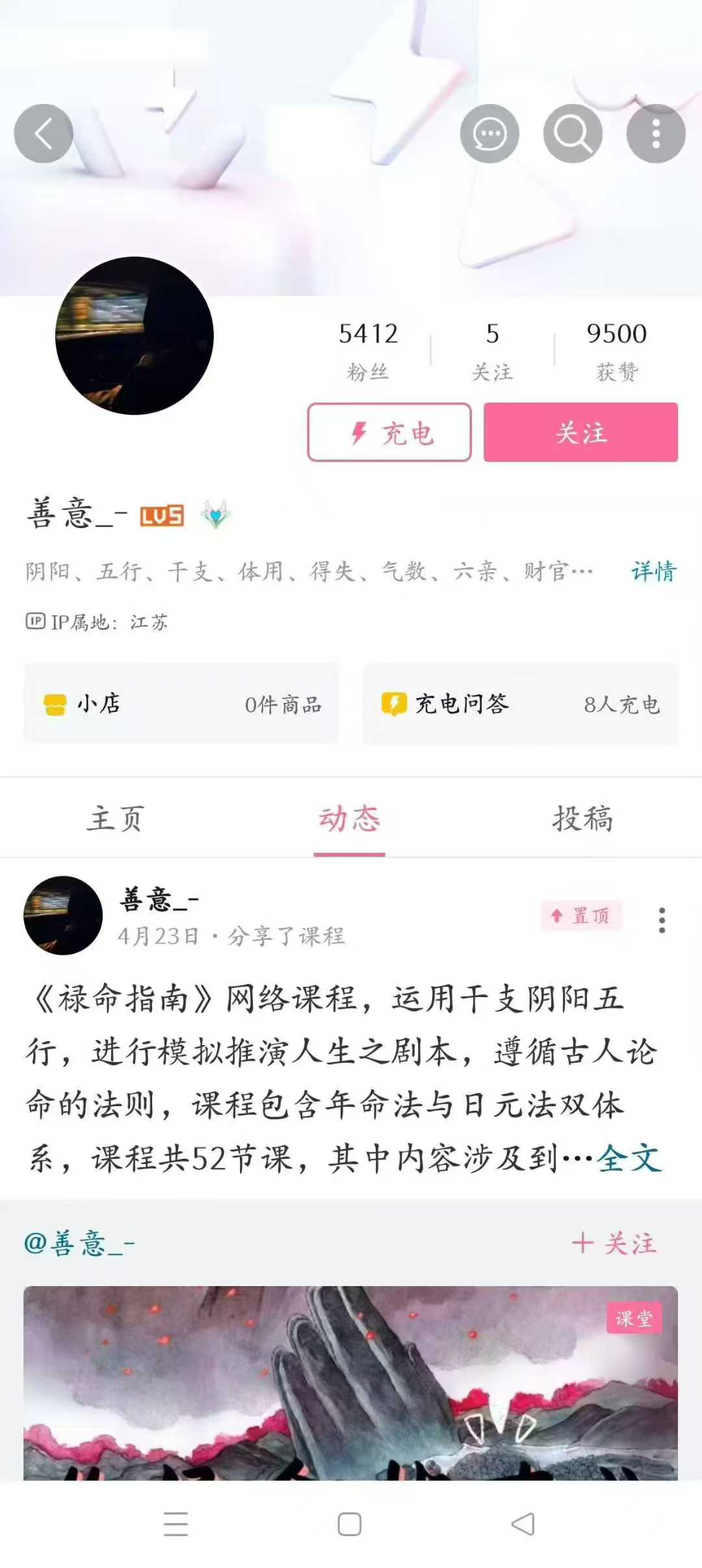Expand the post with 全文
Image resolution: width=702 pixels, height=1568 pixels.
pos(629,1159)
